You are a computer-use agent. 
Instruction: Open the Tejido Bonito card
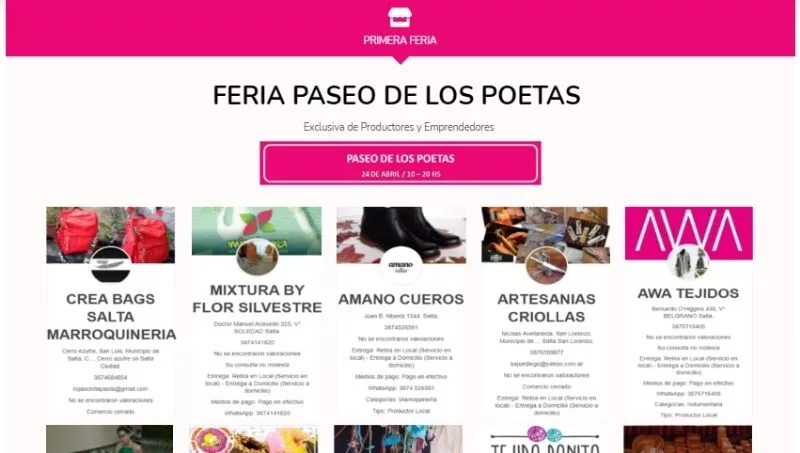tap(545, 440)
